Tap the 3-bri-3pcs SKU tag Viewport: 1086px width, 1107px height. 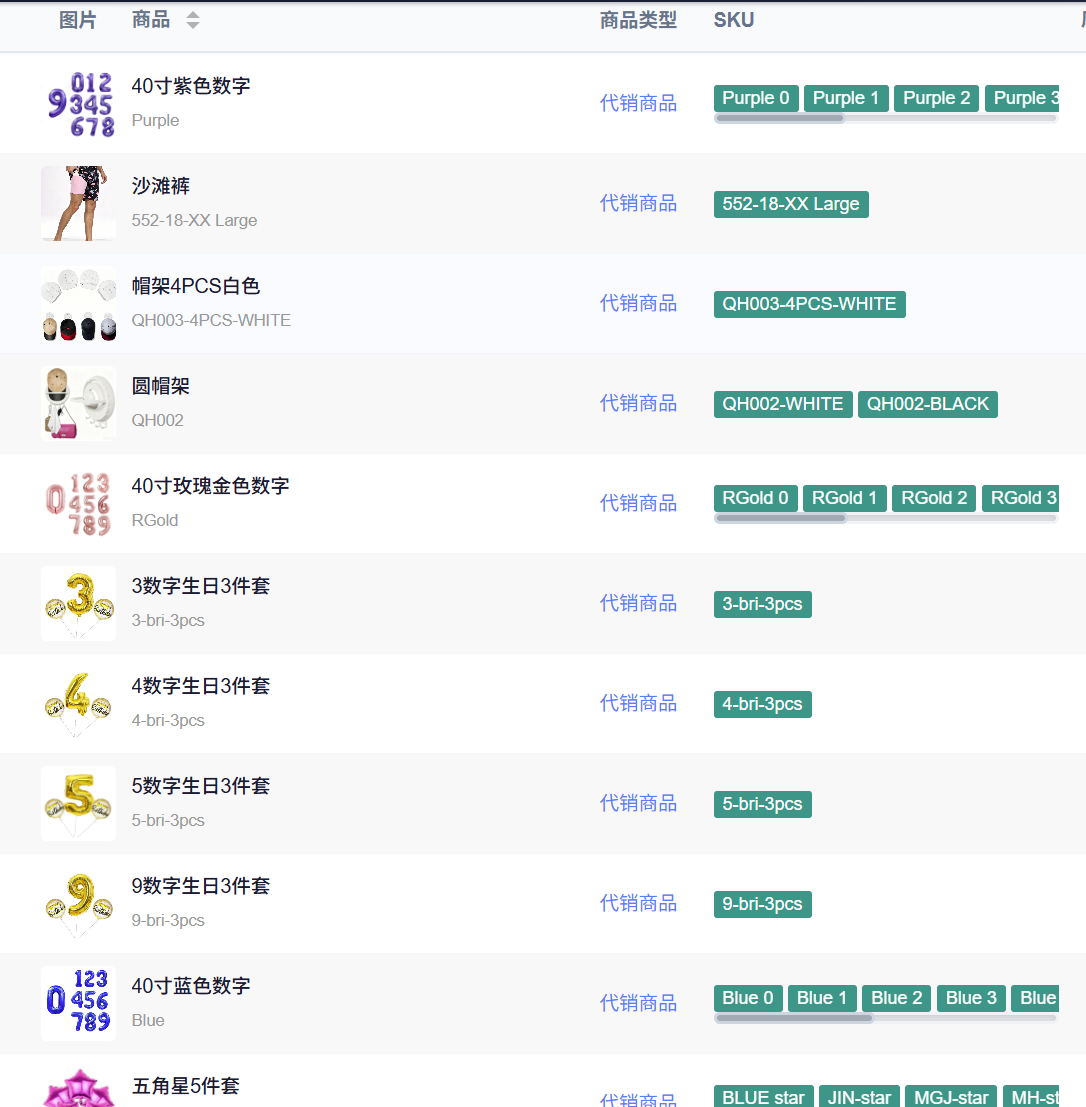coord(763,604)
